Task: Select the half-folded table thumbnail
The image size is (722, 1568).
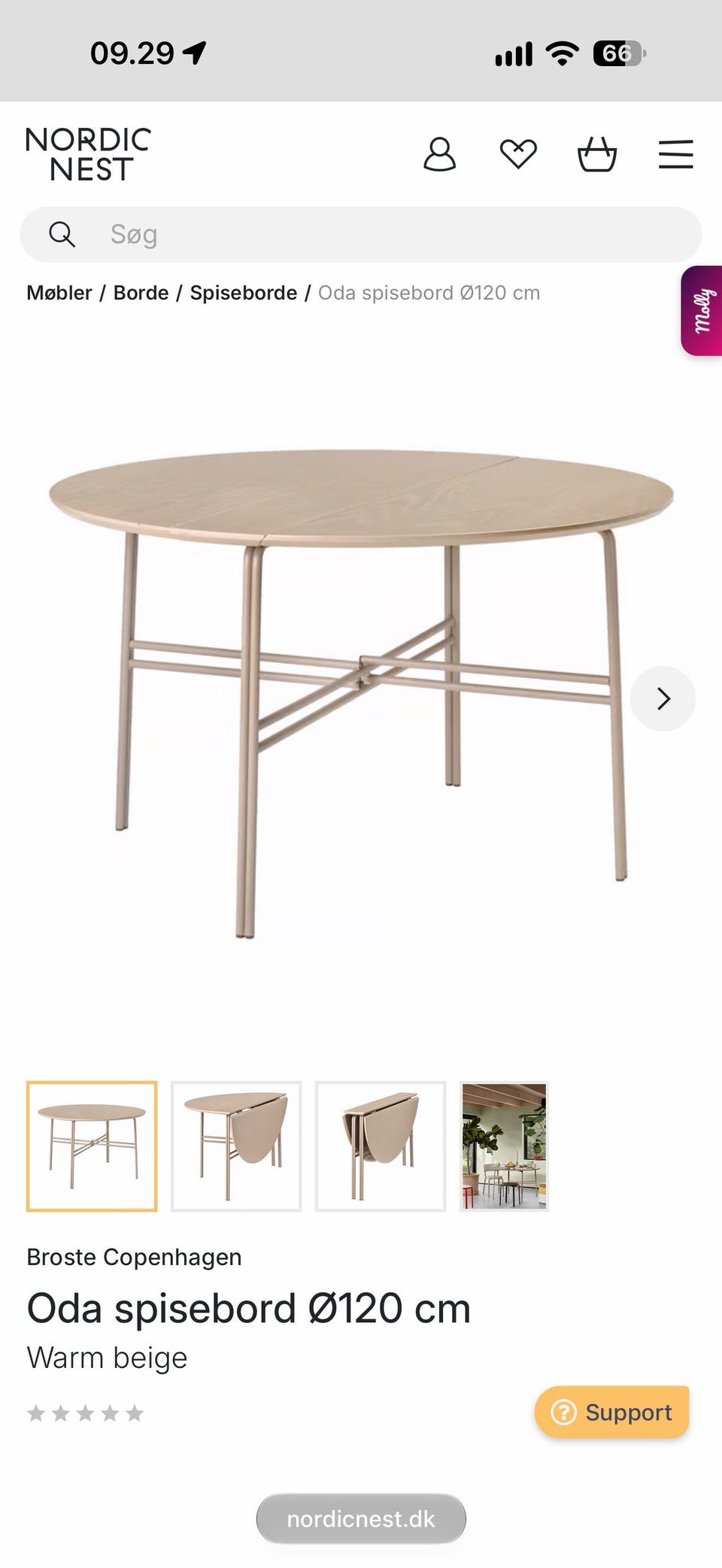Action: [236, 1146]
